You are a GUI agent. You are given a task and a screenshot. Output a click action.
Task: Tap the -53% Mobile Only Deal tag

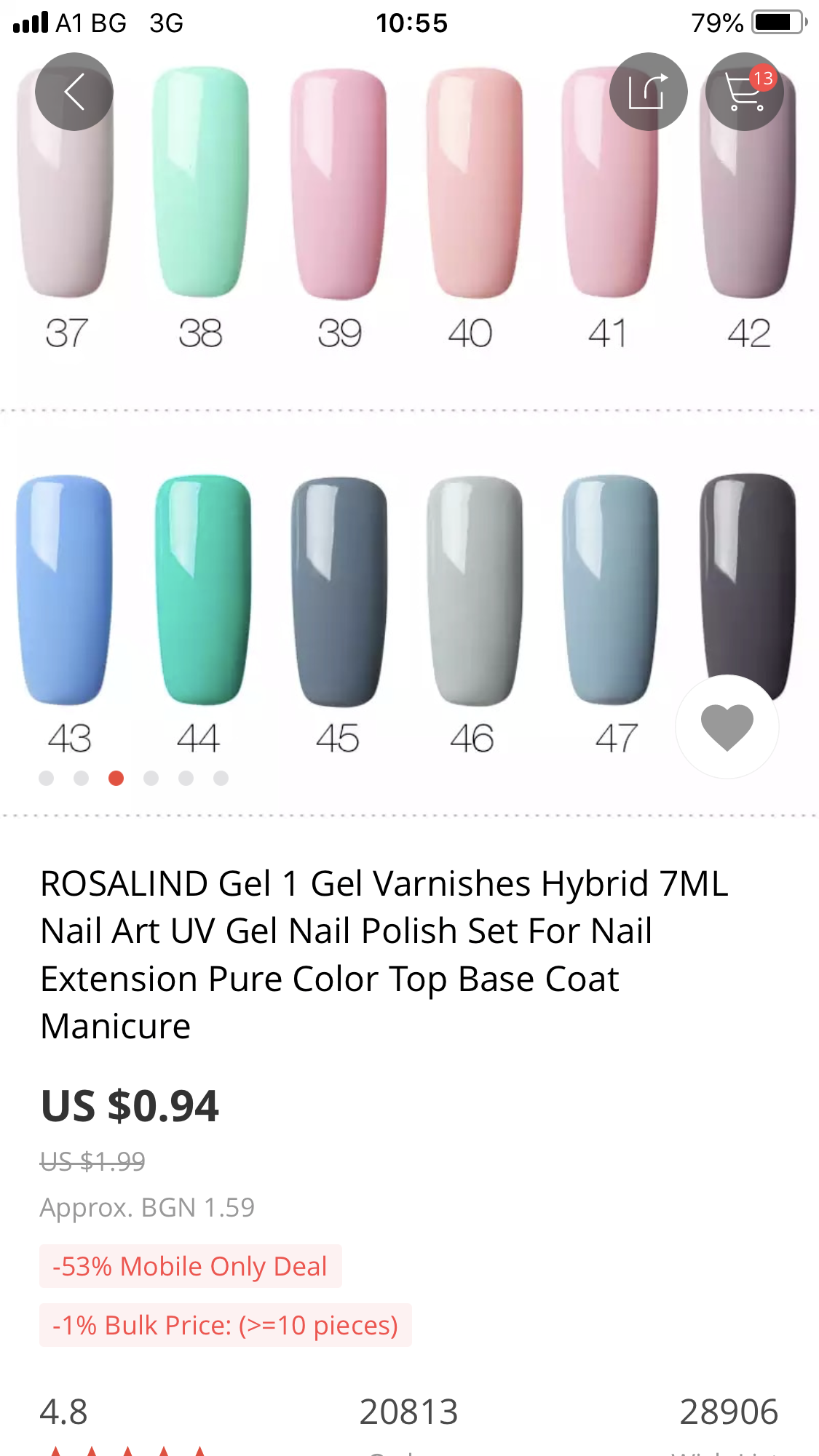click(x=190, y=1266)
